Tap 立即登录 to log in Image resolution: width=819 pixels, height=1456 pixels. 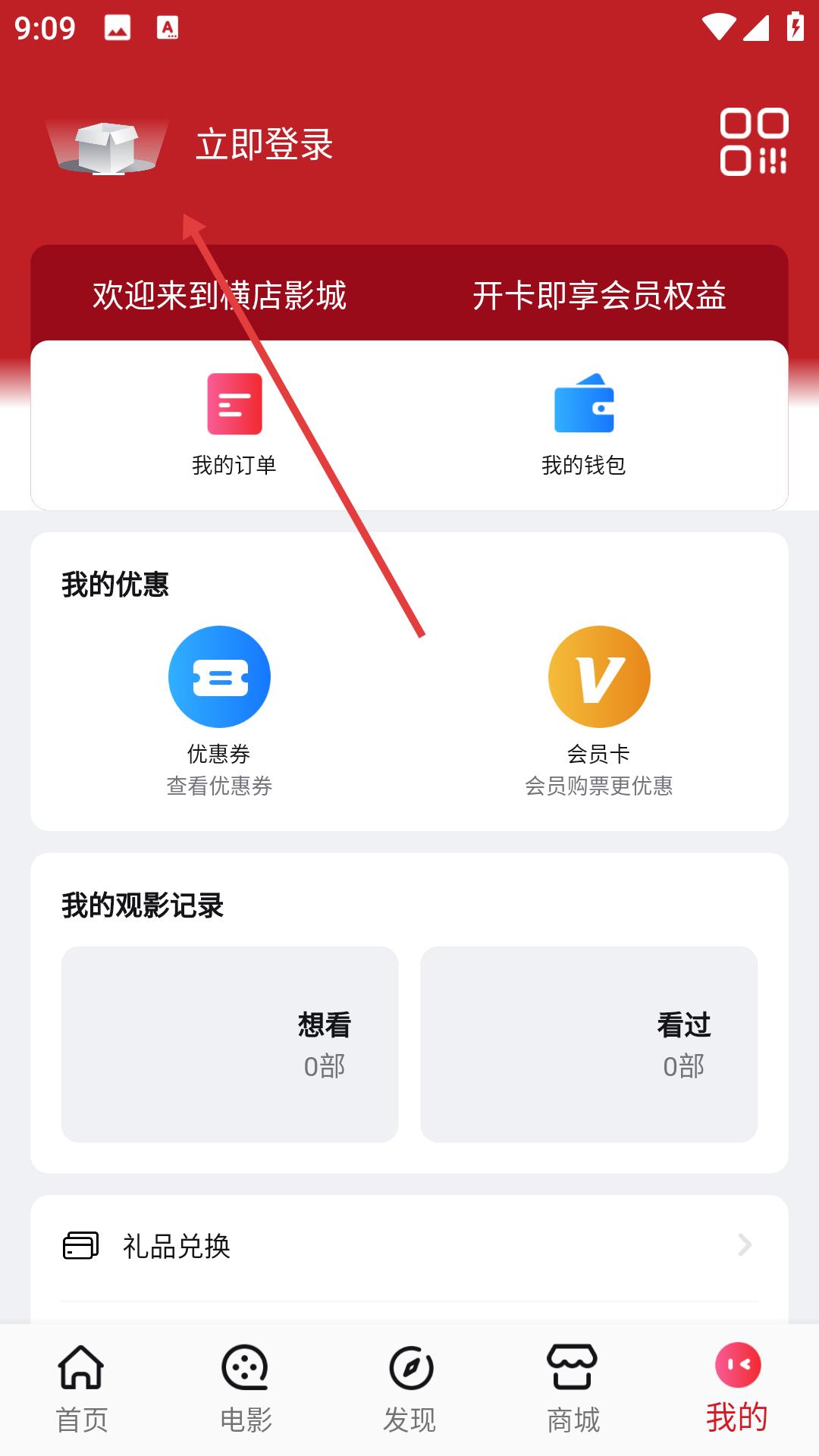[264, 144]
